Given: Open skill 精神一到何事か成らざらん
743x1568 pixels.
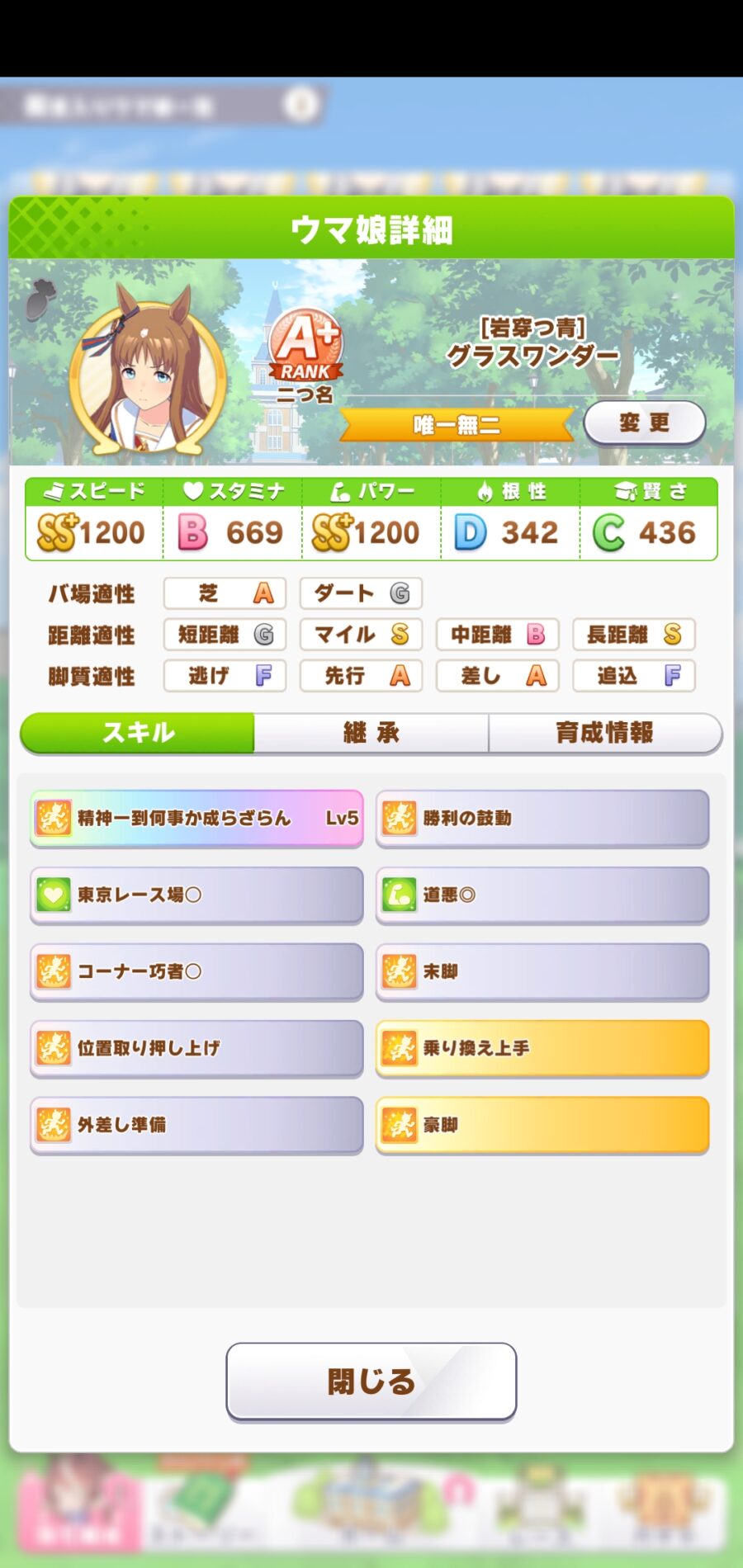Looking at the screenshot, I should pos(196,818).
